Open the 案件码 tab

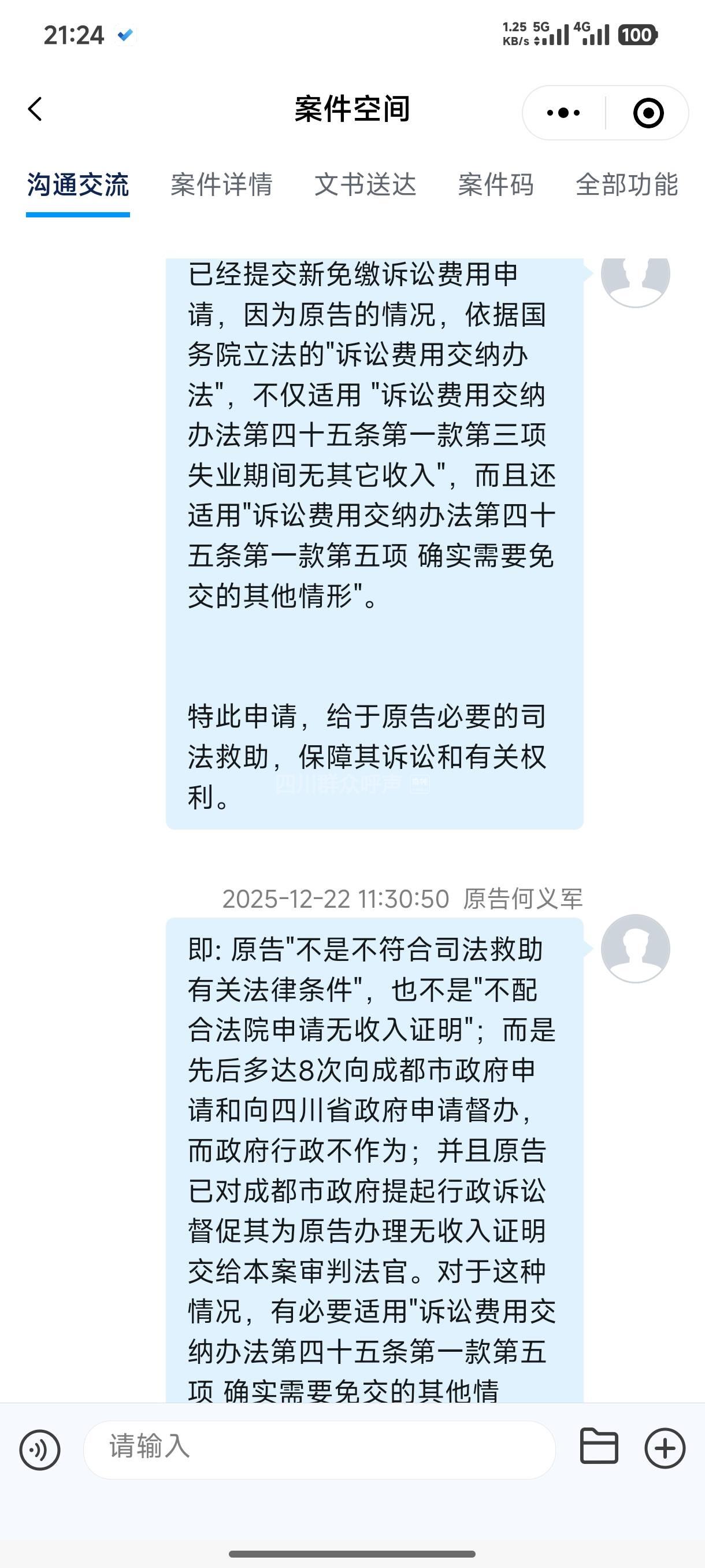(x=496, y=184)
